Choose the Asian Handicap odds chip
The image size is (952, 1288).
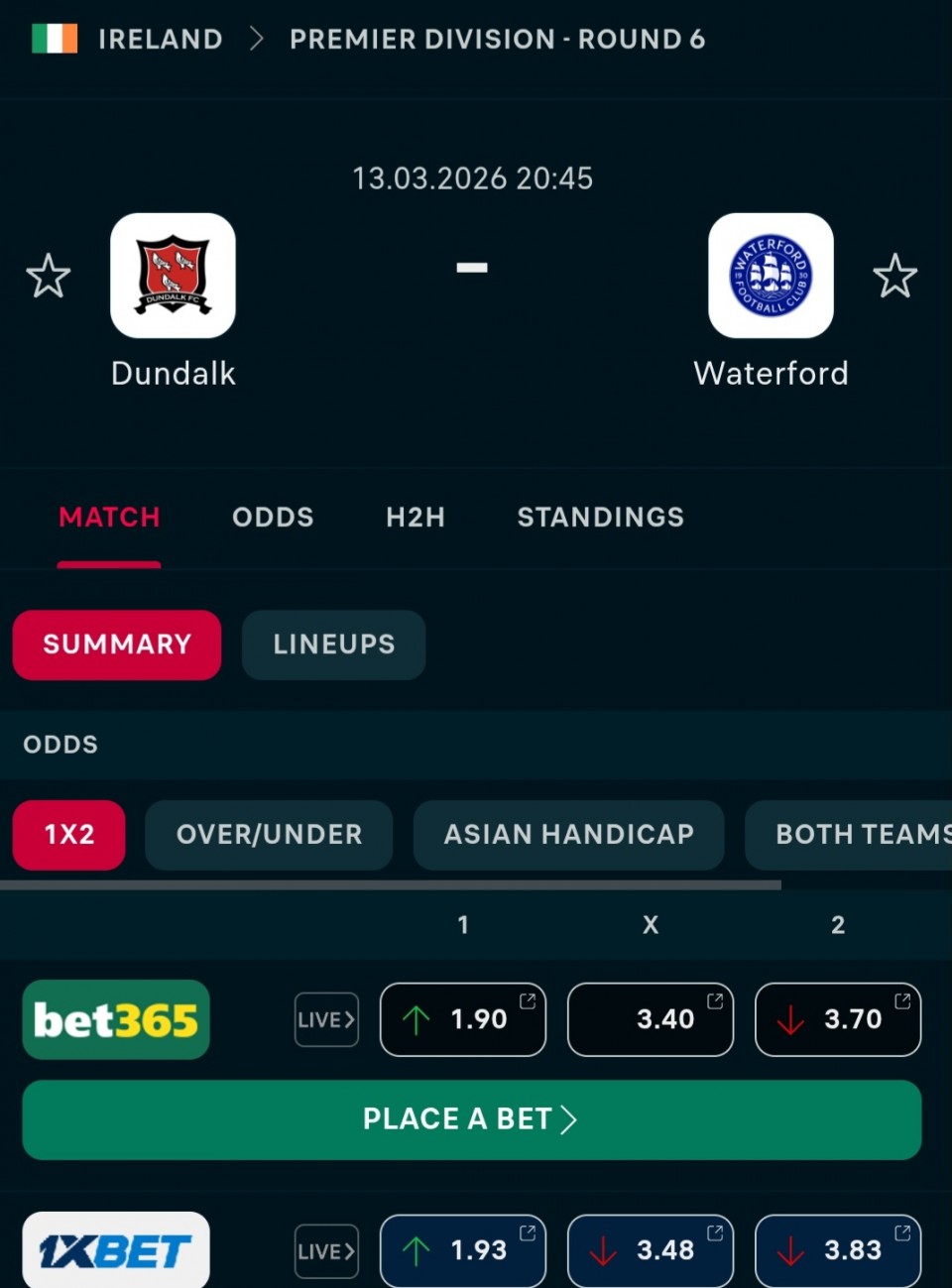click(568, 835)
